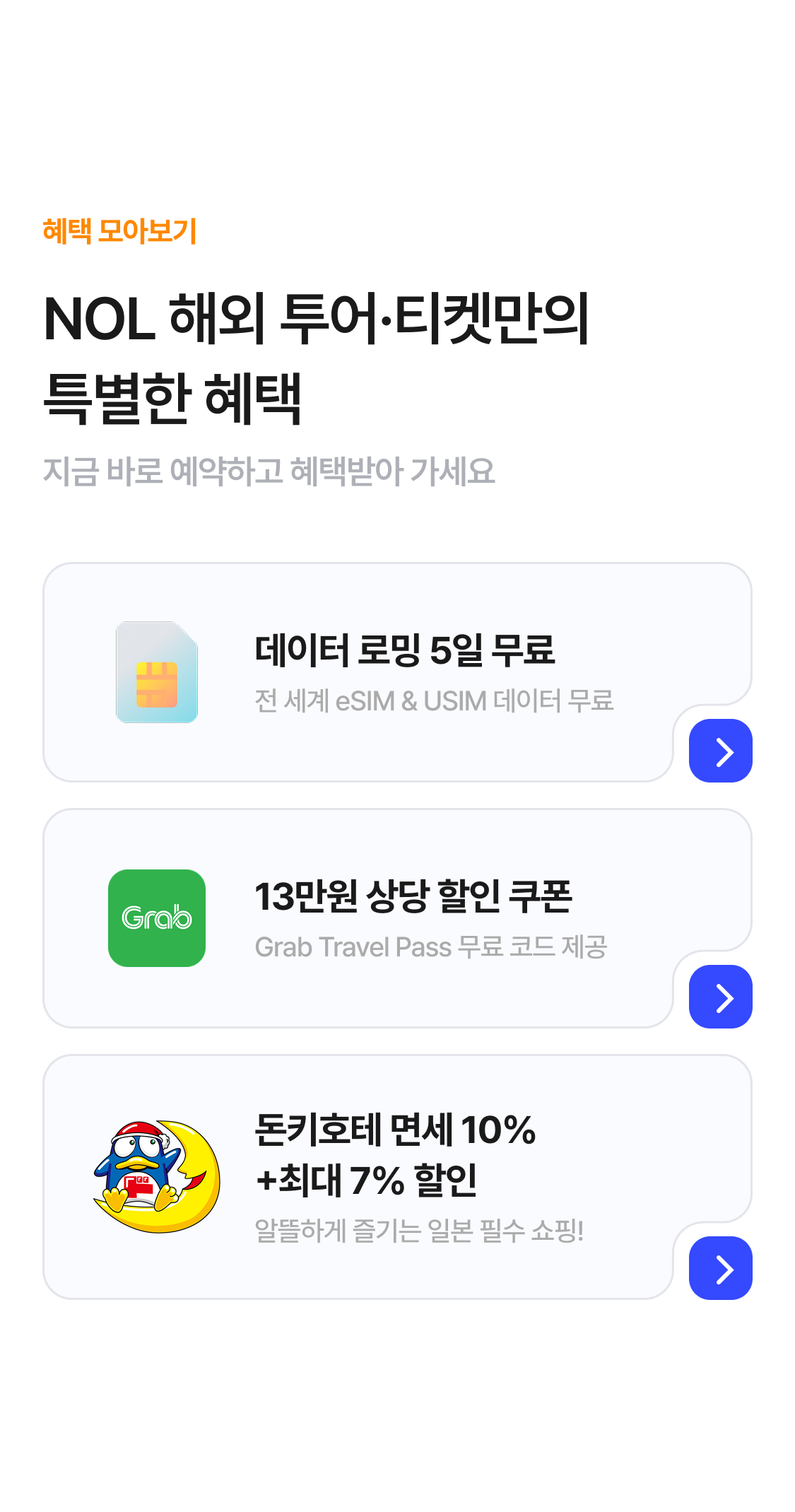Tap the arrow button on the Grab Travel Pass card
This screenshot has height=1512, width=795.
(x=720, y=997)
